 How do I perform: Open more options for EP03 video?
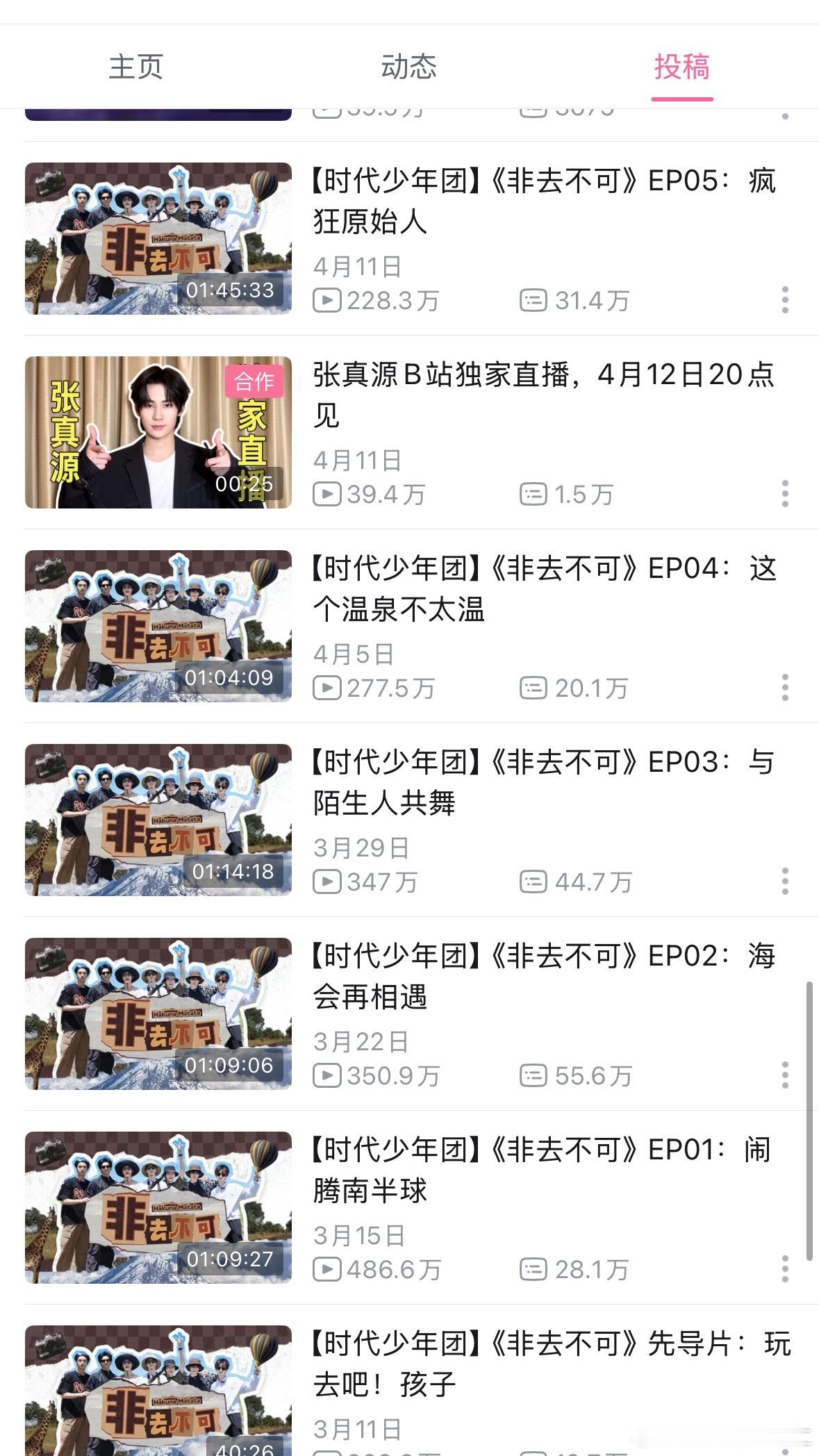[785, 881]
